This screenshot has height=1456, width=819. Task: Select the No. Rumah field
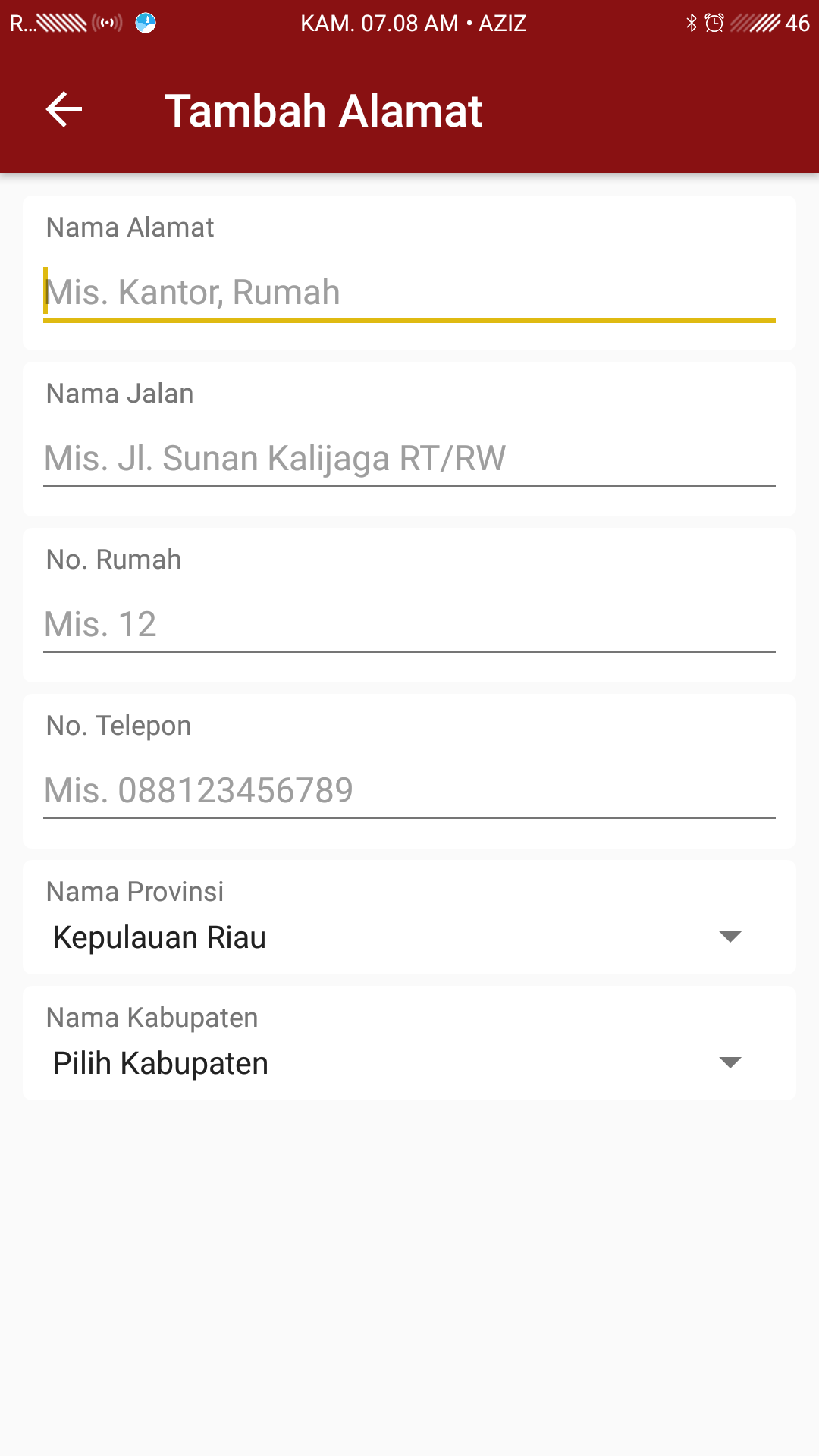[409, 624]
